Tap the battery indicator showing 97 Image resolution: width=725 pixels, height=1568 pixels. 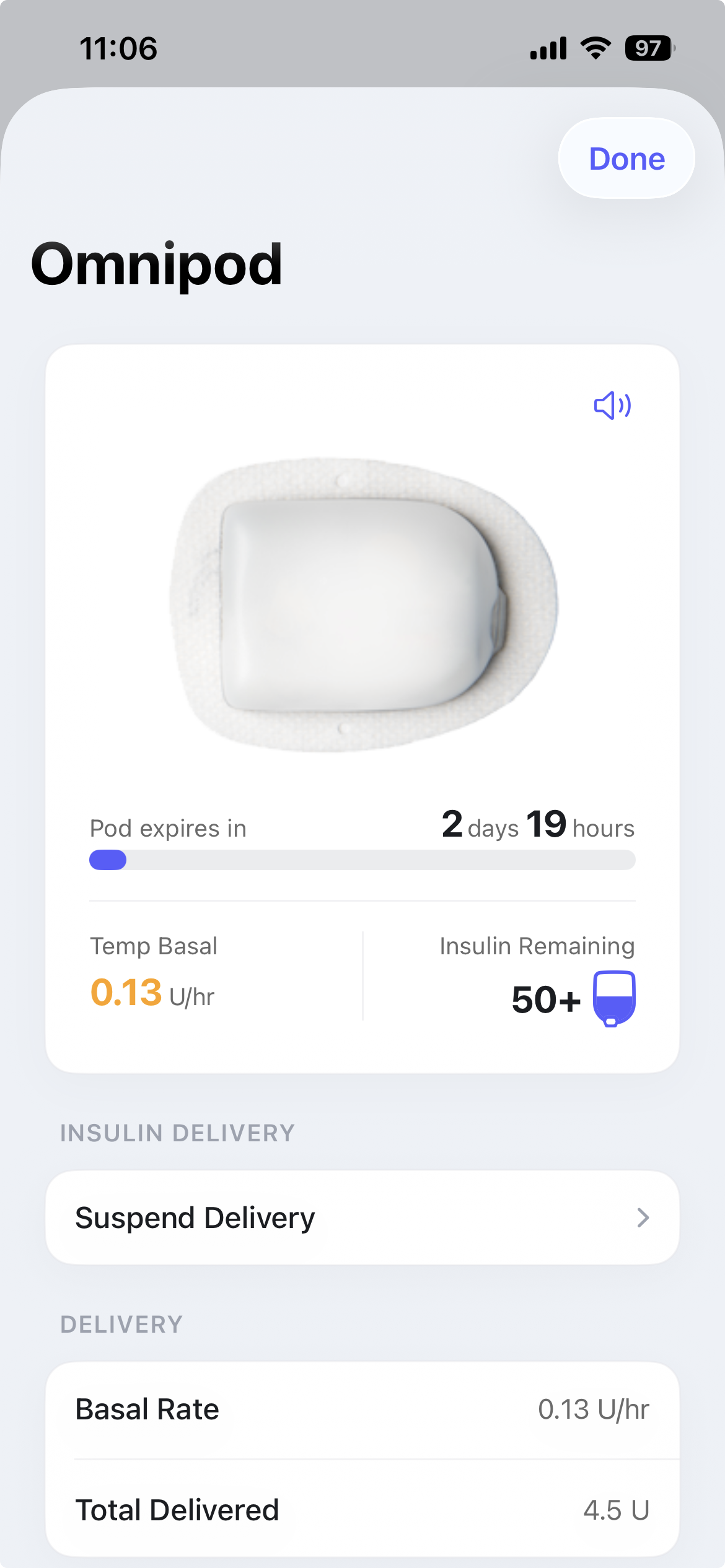[648, 49]
